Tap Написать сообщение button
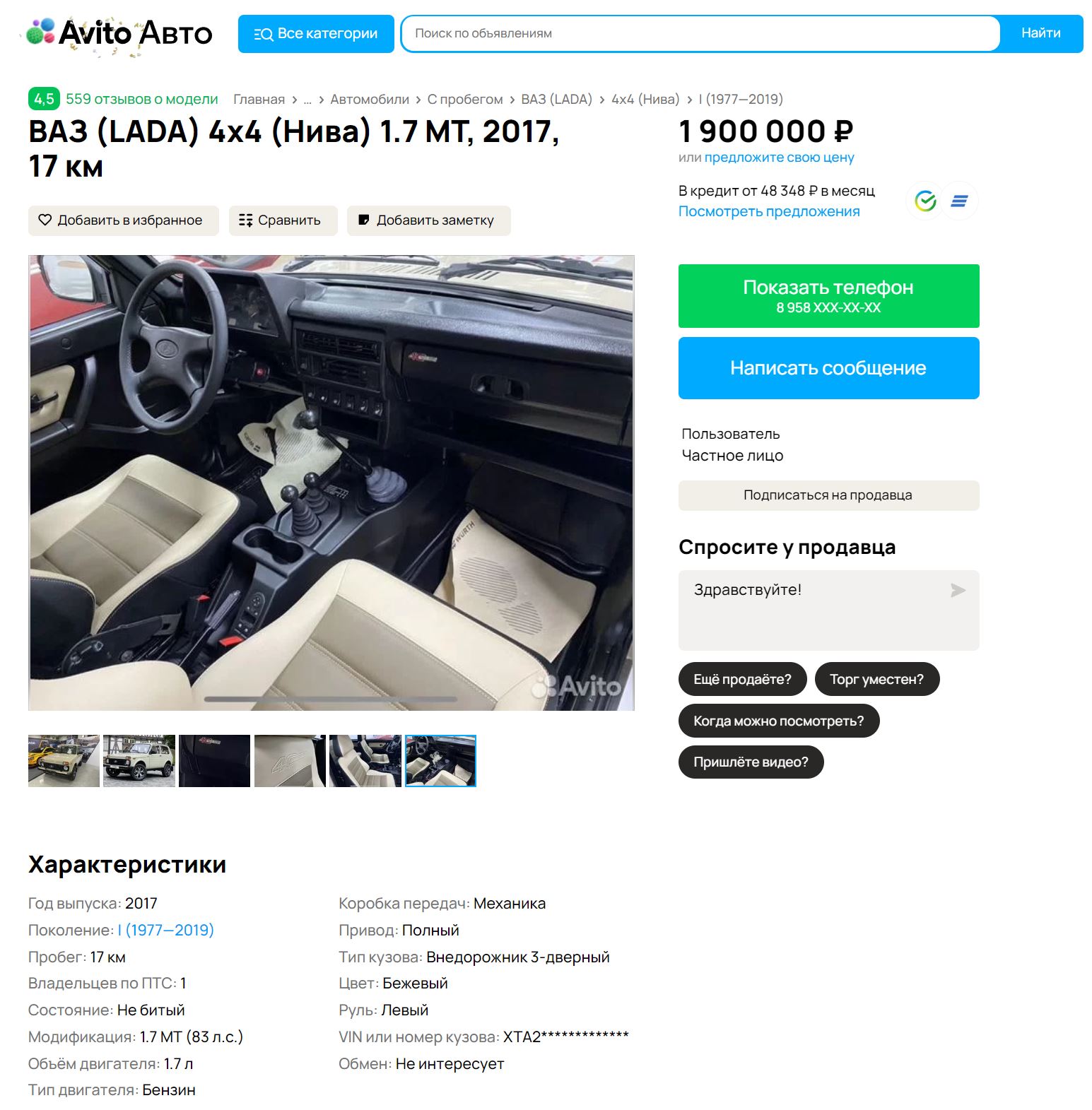The image size is (1092, 1110). (x=828, y=368)
